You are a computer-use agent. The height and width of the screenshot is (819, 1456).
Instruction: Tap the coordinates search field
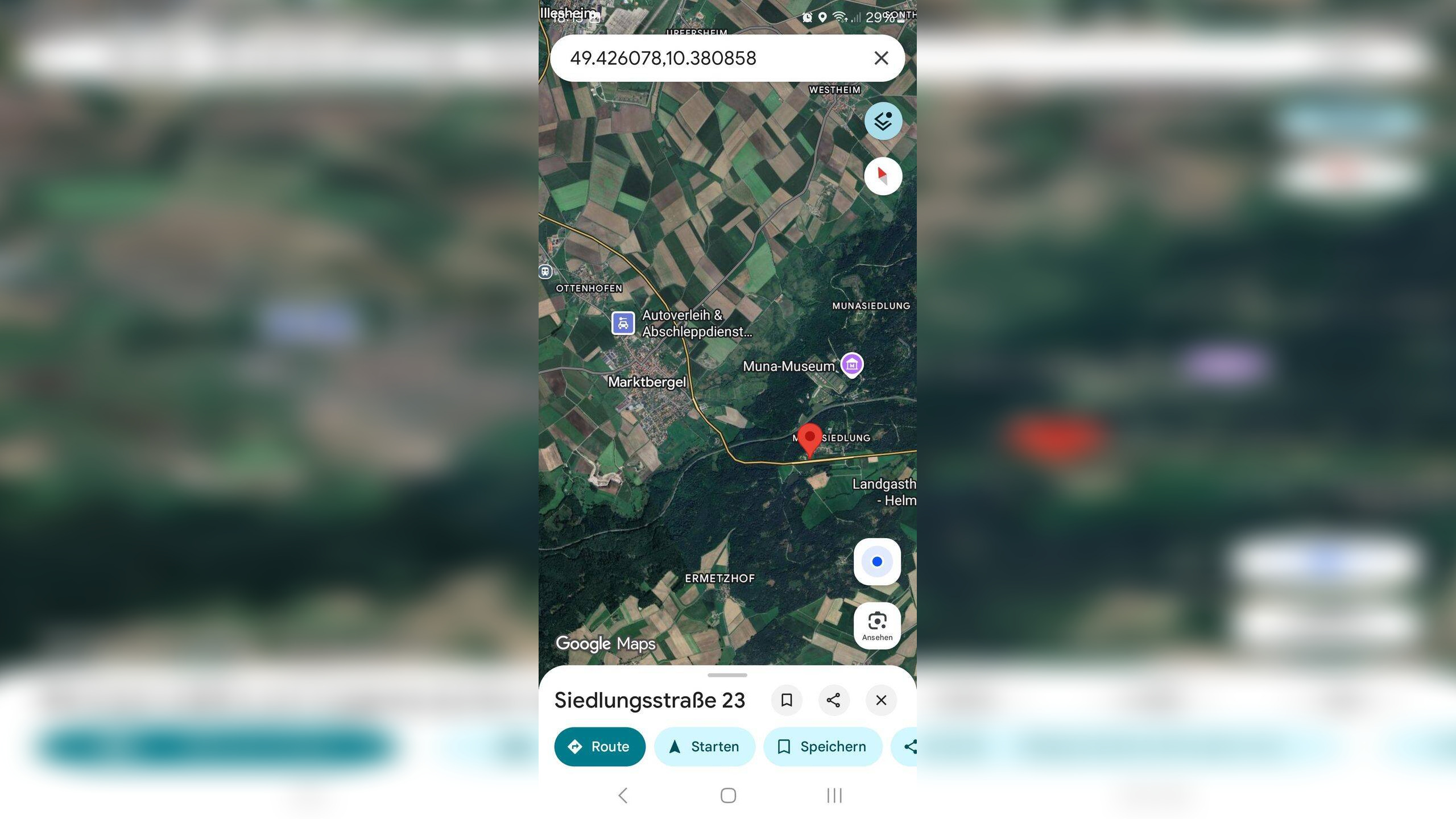pos(705,58)
